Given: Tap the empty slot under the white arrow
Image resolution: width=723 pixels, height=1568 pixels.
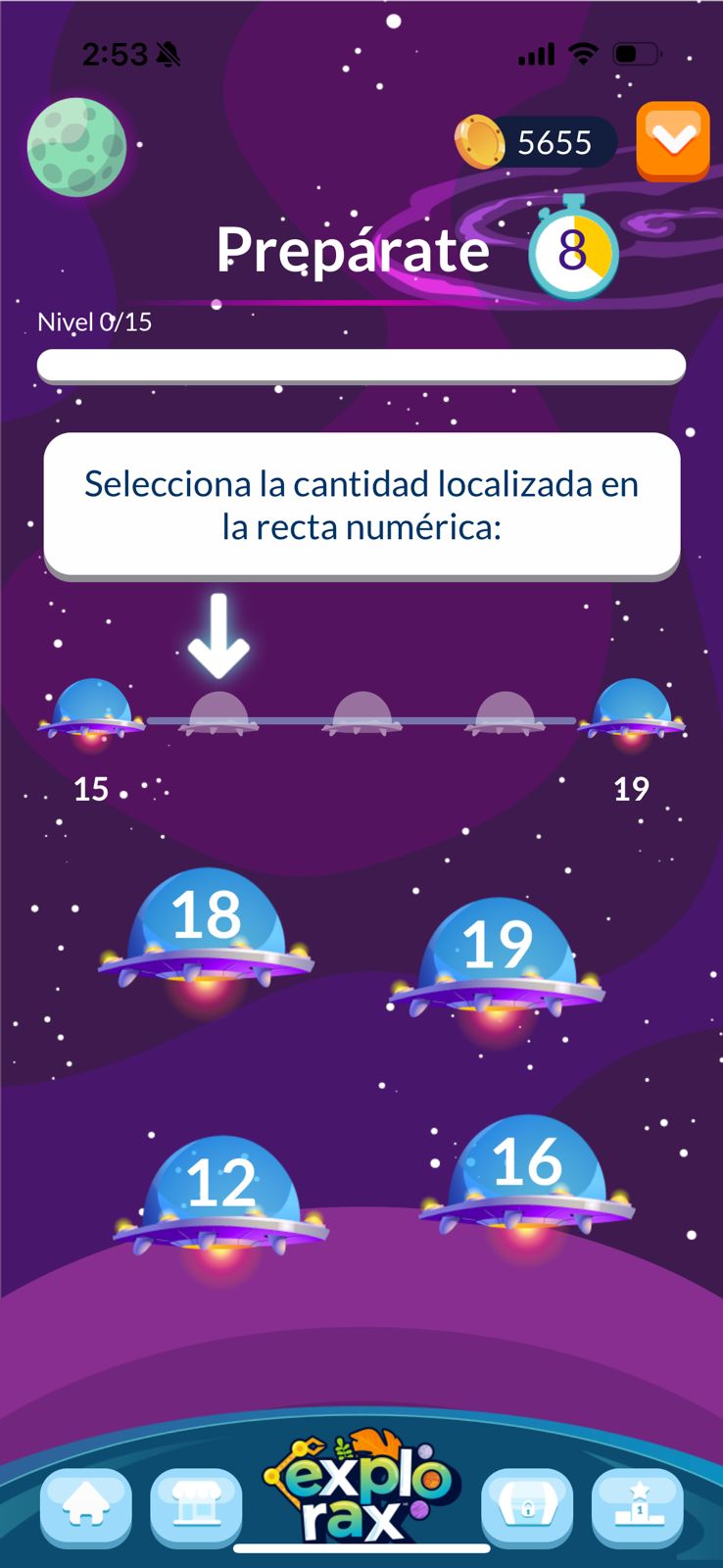Looking at the screenshot, I should pyautogui.click(x=219, y=710).
